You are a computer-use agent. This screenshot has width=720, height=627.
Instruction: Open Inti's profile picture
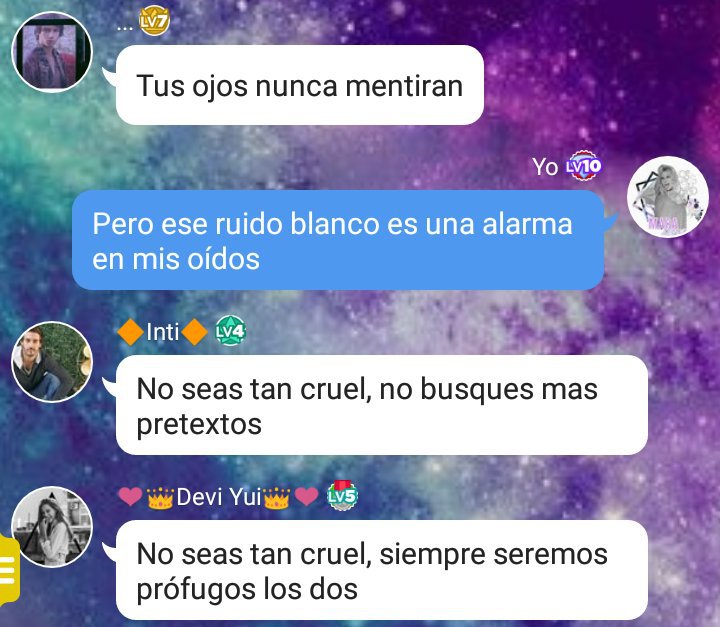(x=52, y=361)
